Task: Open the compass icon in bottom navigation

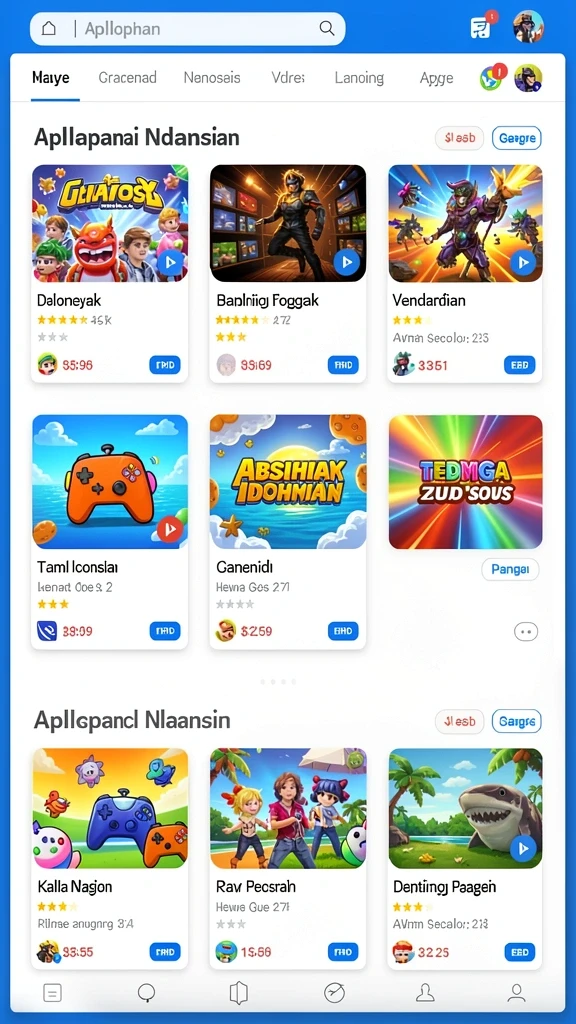Action: coord(334,993)
